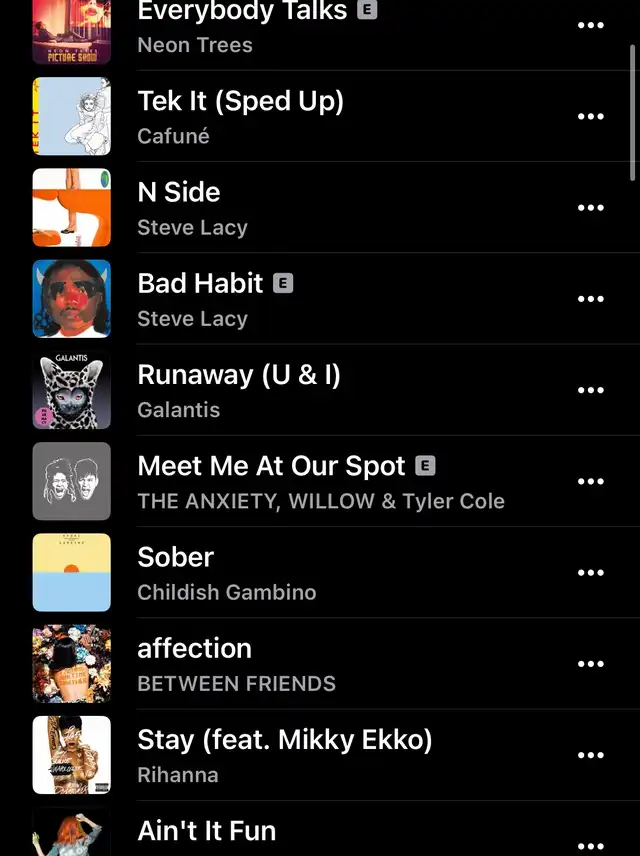The width and height of the screenshot is (640, 856).
Task: Play Everybody Talks by Neon Trees
Action: (x=240, y=26)
